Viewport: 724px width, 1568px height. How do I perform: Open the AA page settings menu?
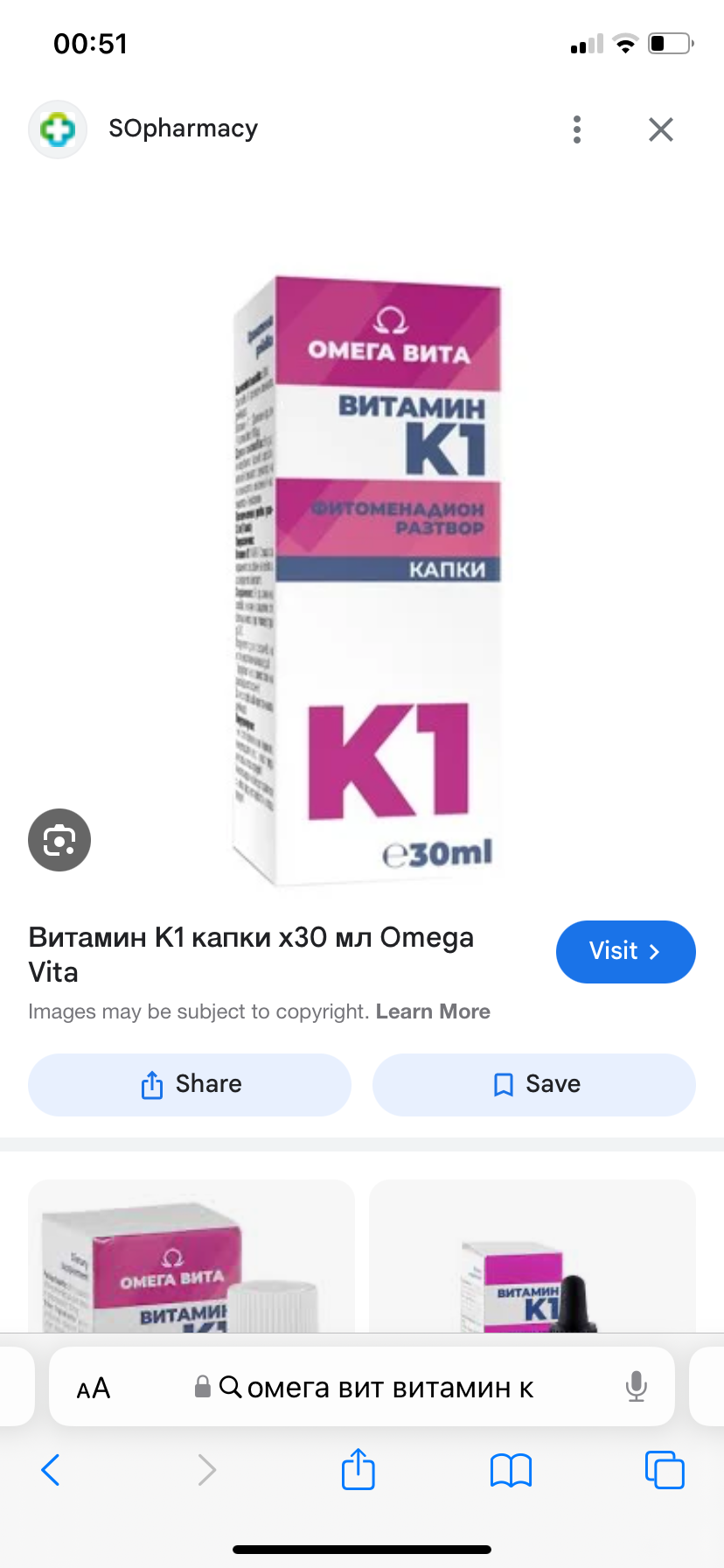tap(94, 1388)
